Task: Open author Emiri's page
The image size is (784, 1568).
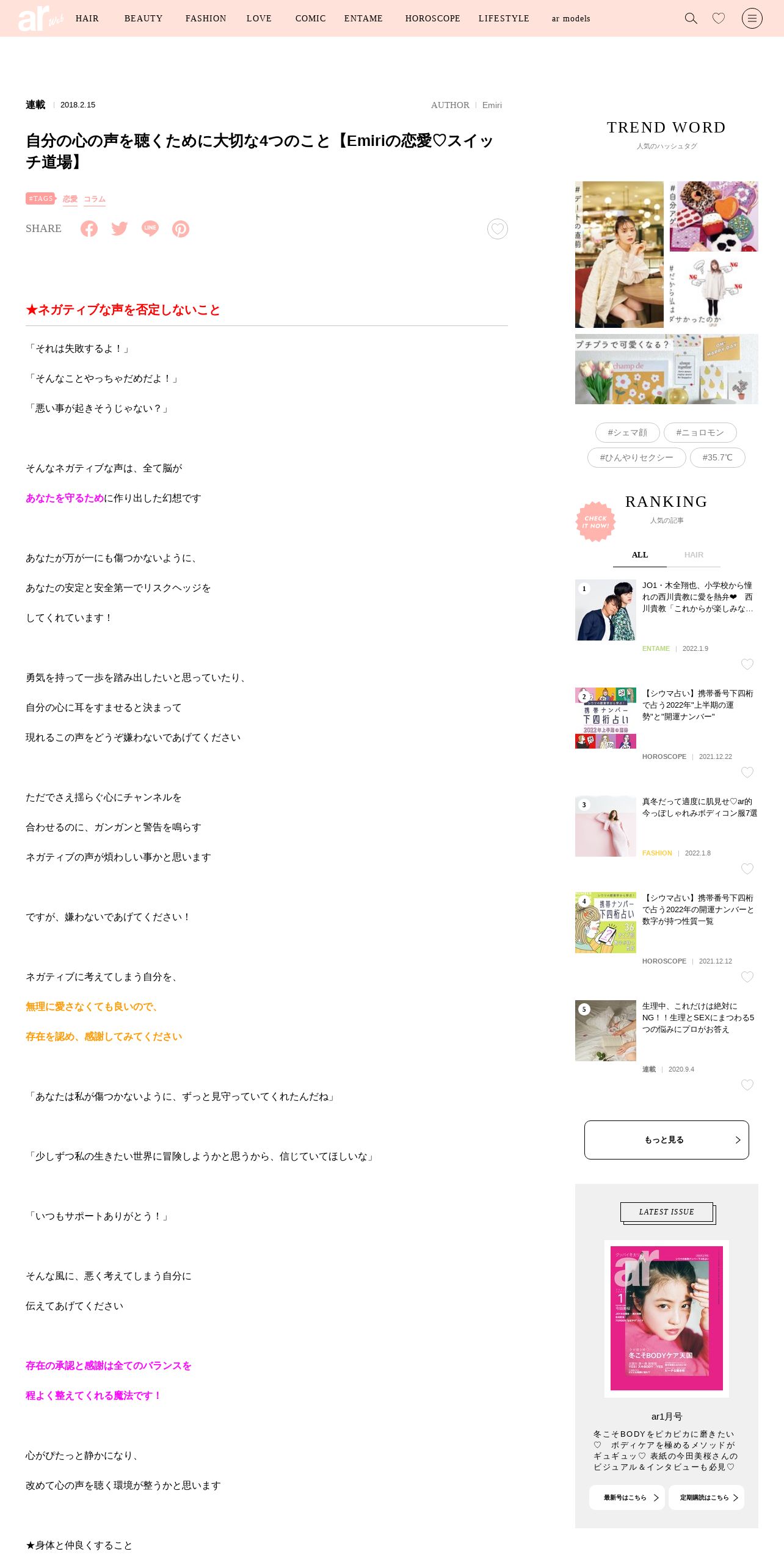Action: pyautogui.click(x=492, y=105)
